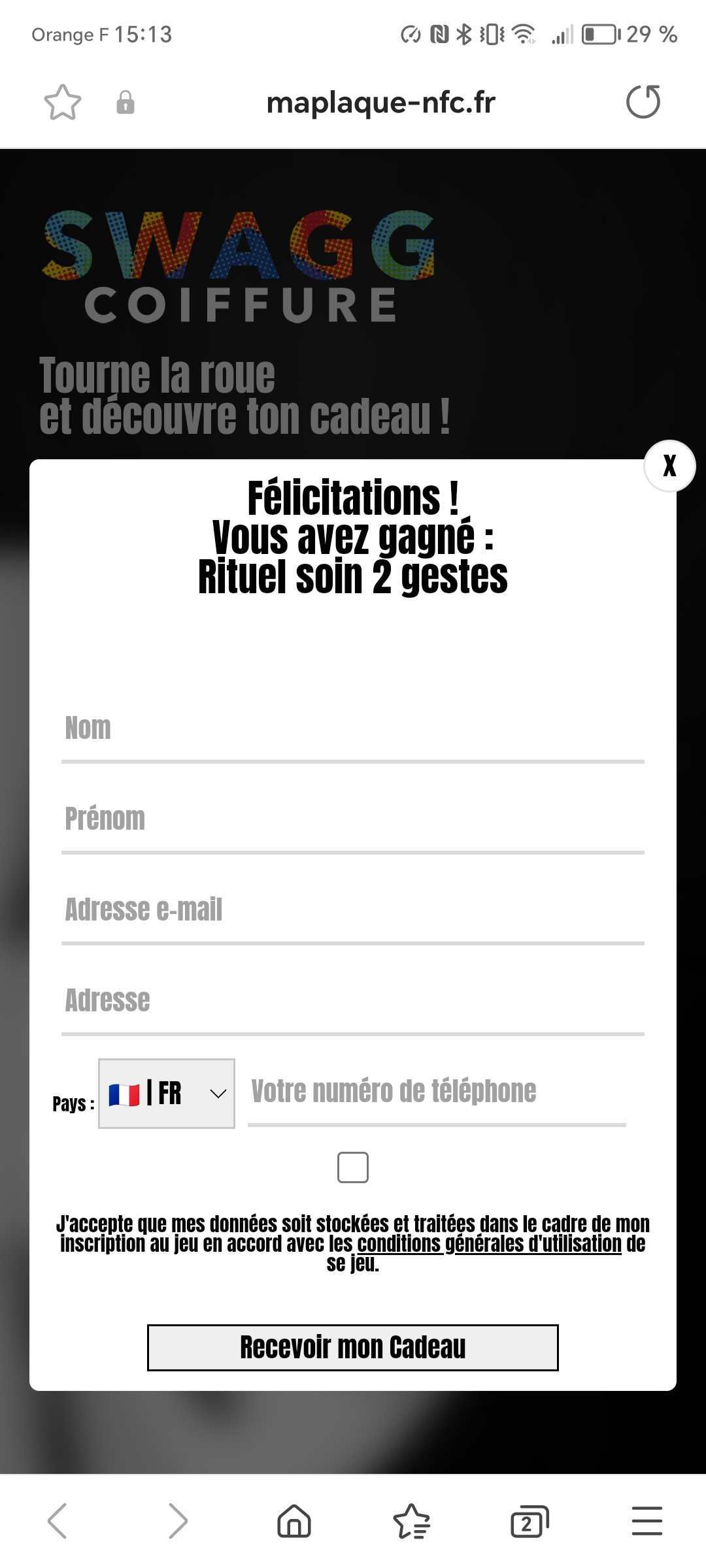Tap the phone number field
This screenshot has width=706, height=1568.
click(437, 1092)
